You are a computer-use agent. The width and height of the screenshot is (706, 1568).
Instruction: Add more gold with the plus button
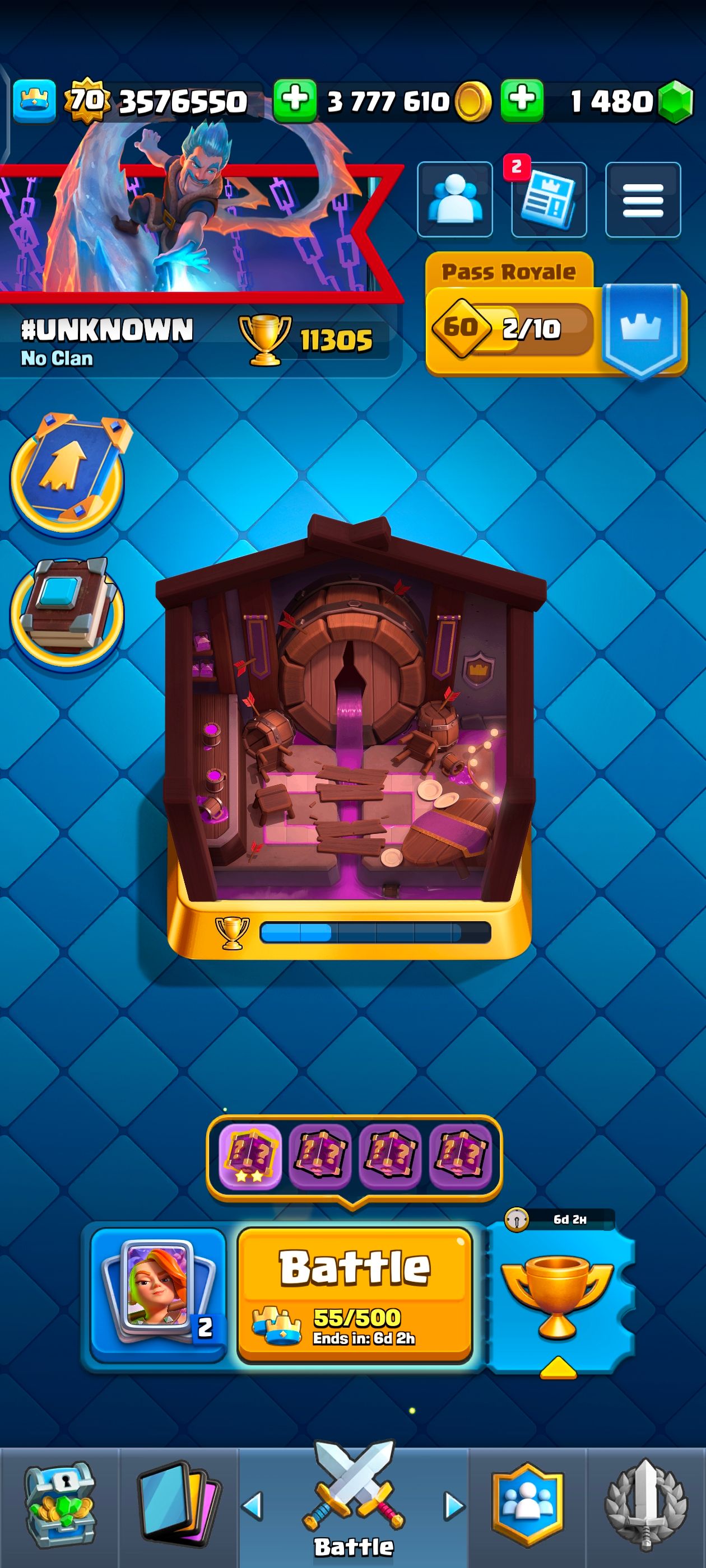[x=295, y=100]
